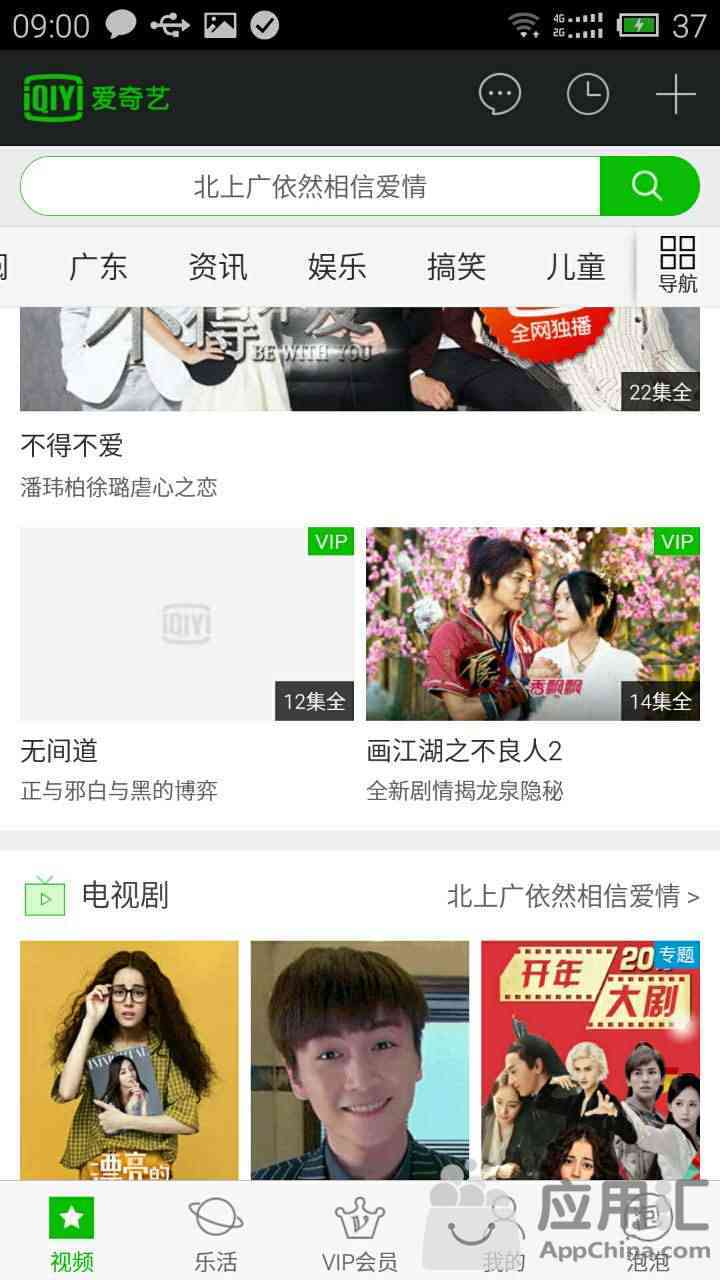Switch to the 泡泡 bottom tab
This screenshot has width=720, height=1280.
[648, 1235]
